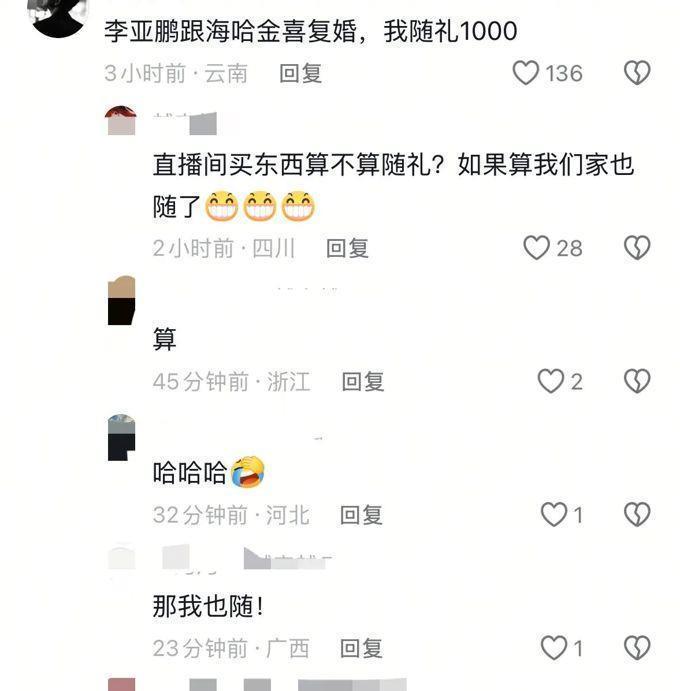This screenshot has width=680, height=691.
Task: Reply to the 广西 comment
Action: 361,648
